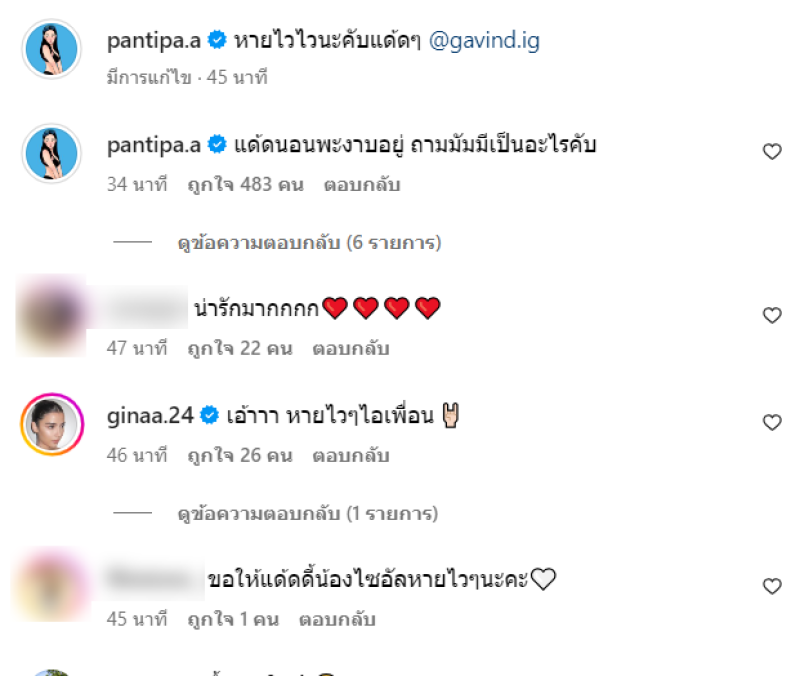Reply to the 45-minute comment with 1 like

[x=336, y=619]
